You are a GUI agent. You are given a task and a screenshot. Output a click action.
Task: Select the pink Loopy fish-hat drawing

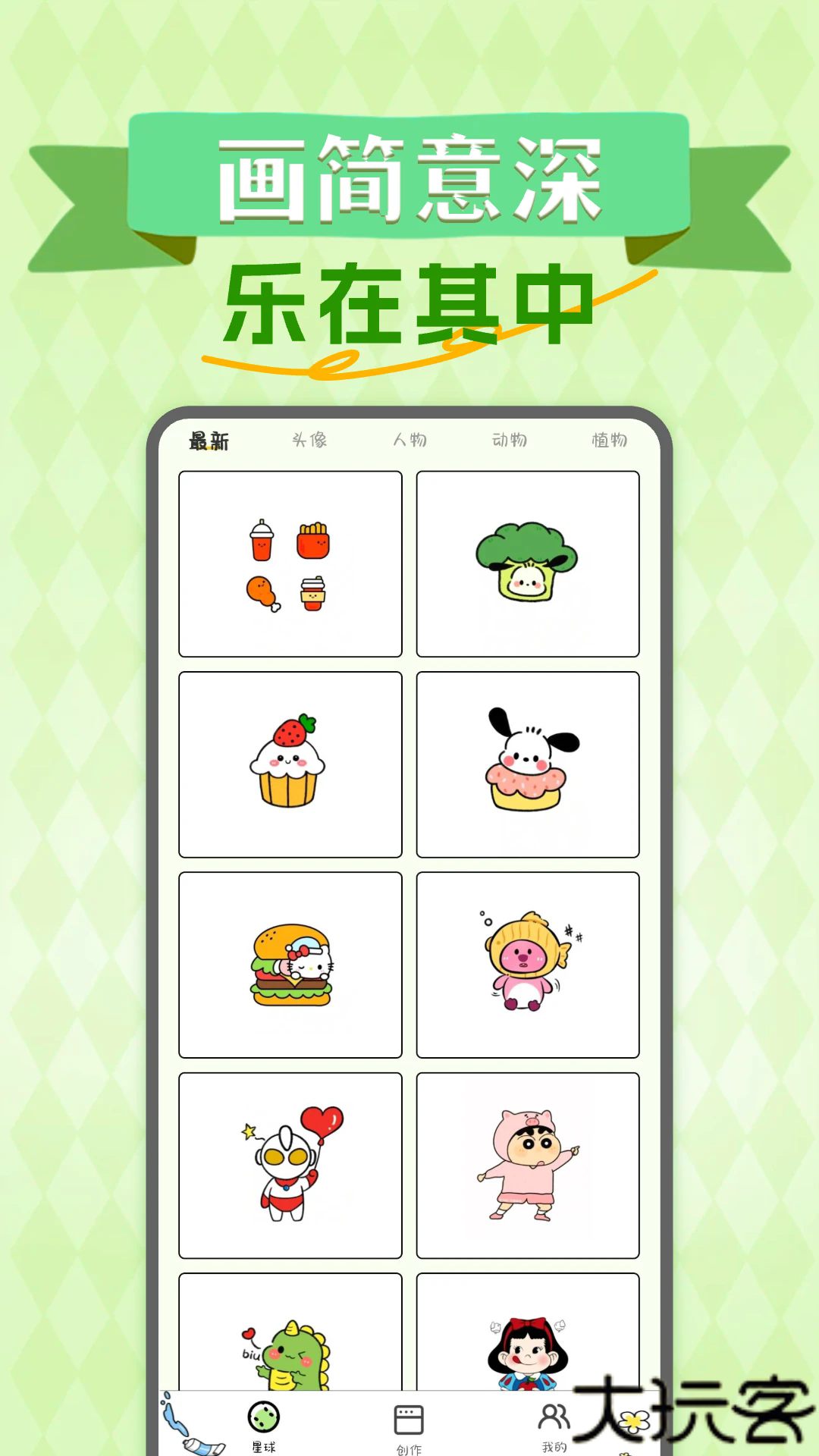point(529,963)
